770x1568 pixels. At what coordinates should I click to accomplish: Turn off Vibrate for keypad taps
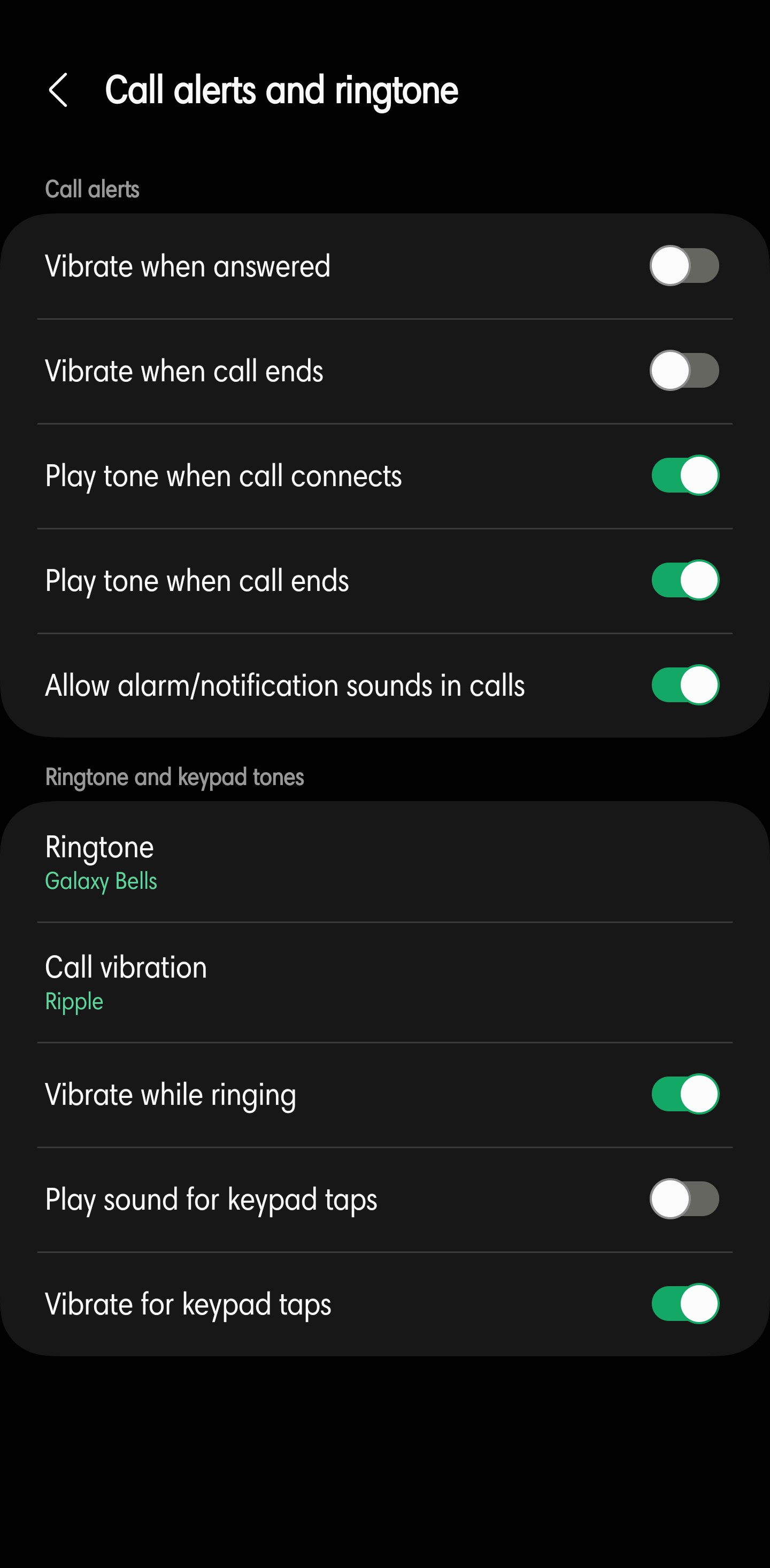click(683, 1303)
